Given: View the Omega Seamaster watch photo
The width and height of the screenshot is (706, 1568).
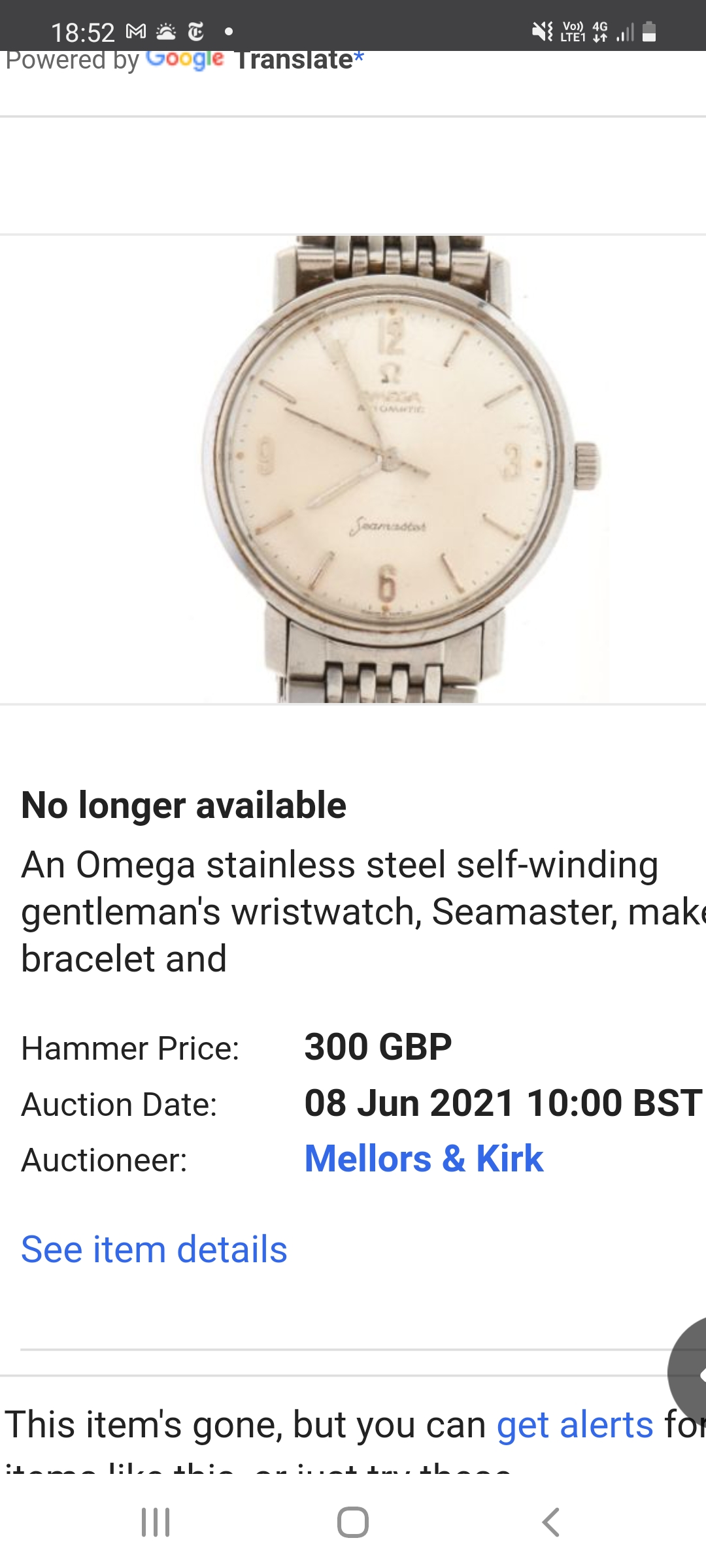Looking at the screenshot, I should coord(399,469).
